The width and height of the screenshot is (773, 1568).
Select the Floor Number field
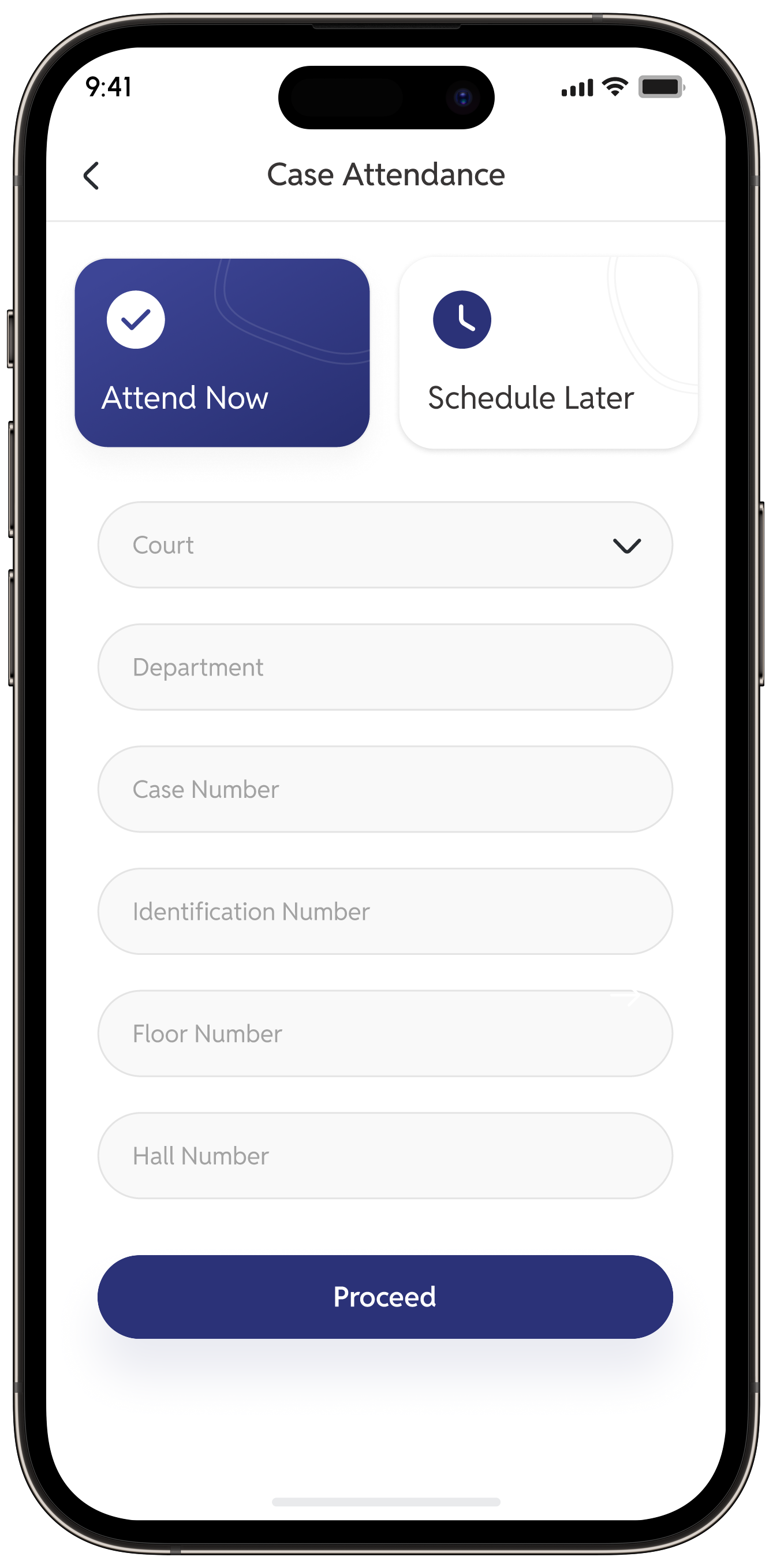coord(384,1033)
